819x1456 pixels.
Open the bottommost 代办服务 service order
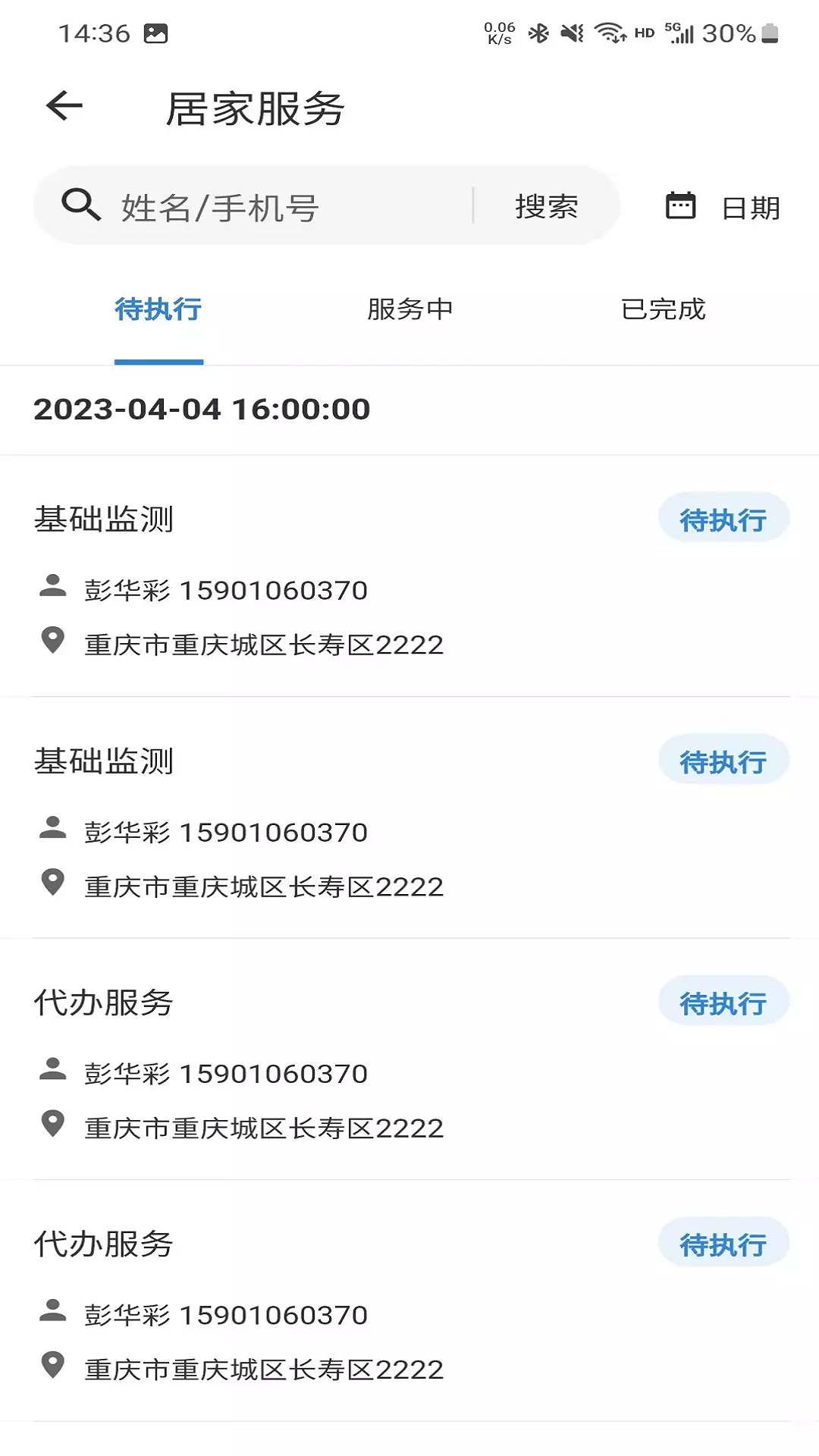click(x=409, y=1301)
